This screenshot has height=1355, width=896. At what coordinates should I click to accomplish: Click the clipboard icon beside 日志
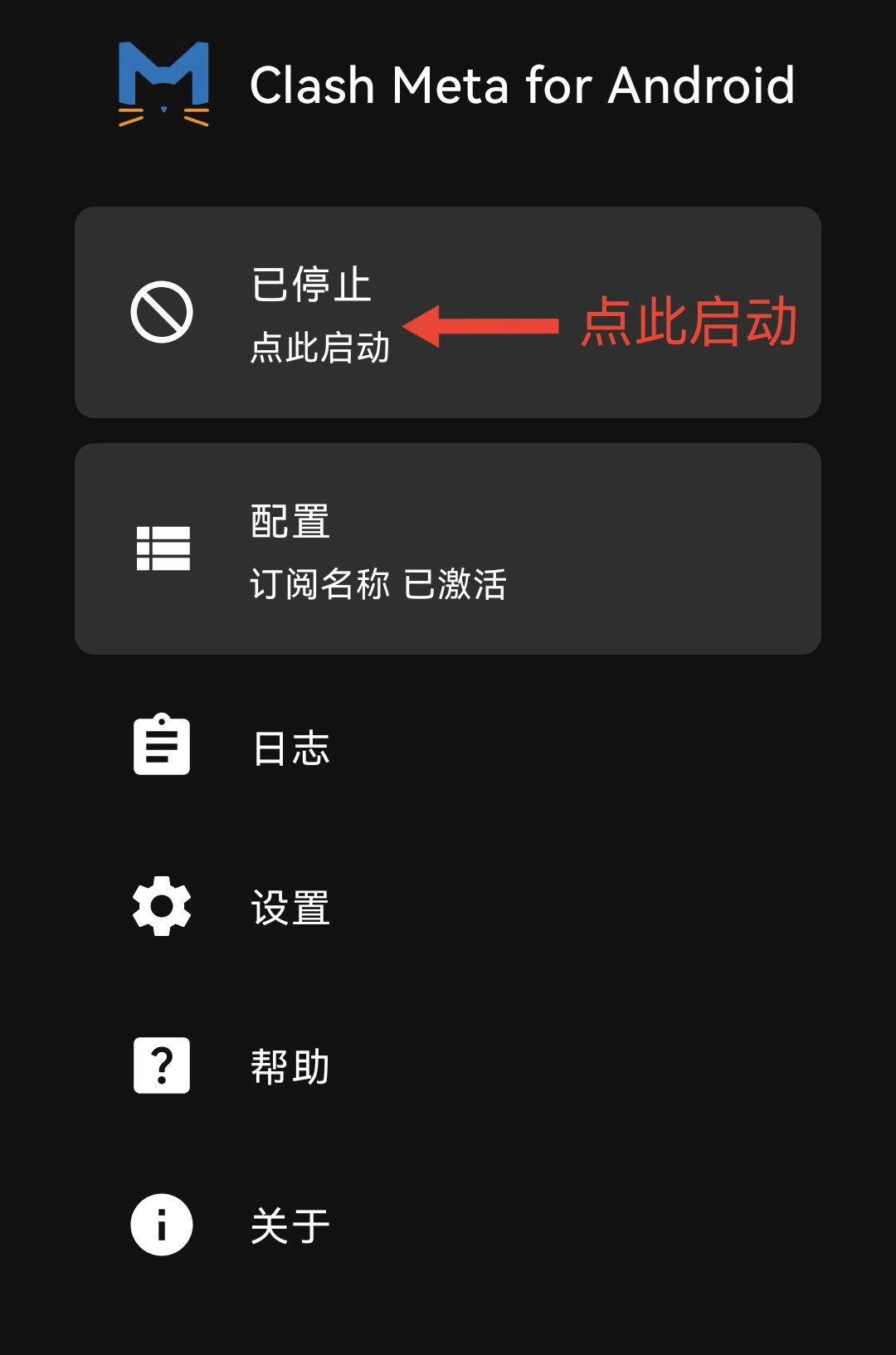click(x=160, y=745)
